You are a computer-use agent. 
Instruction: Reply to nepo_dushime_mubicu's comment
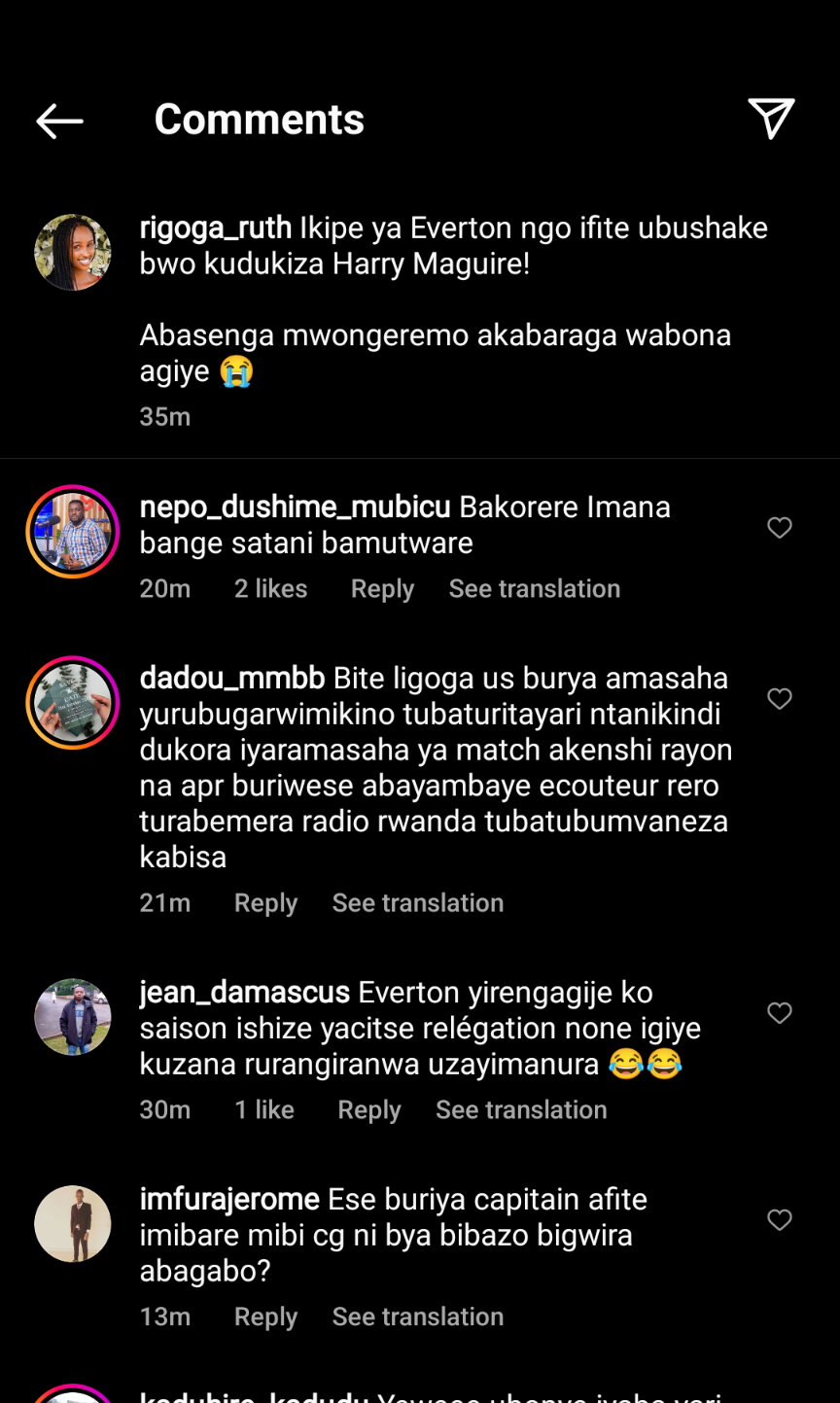[382, 589]
